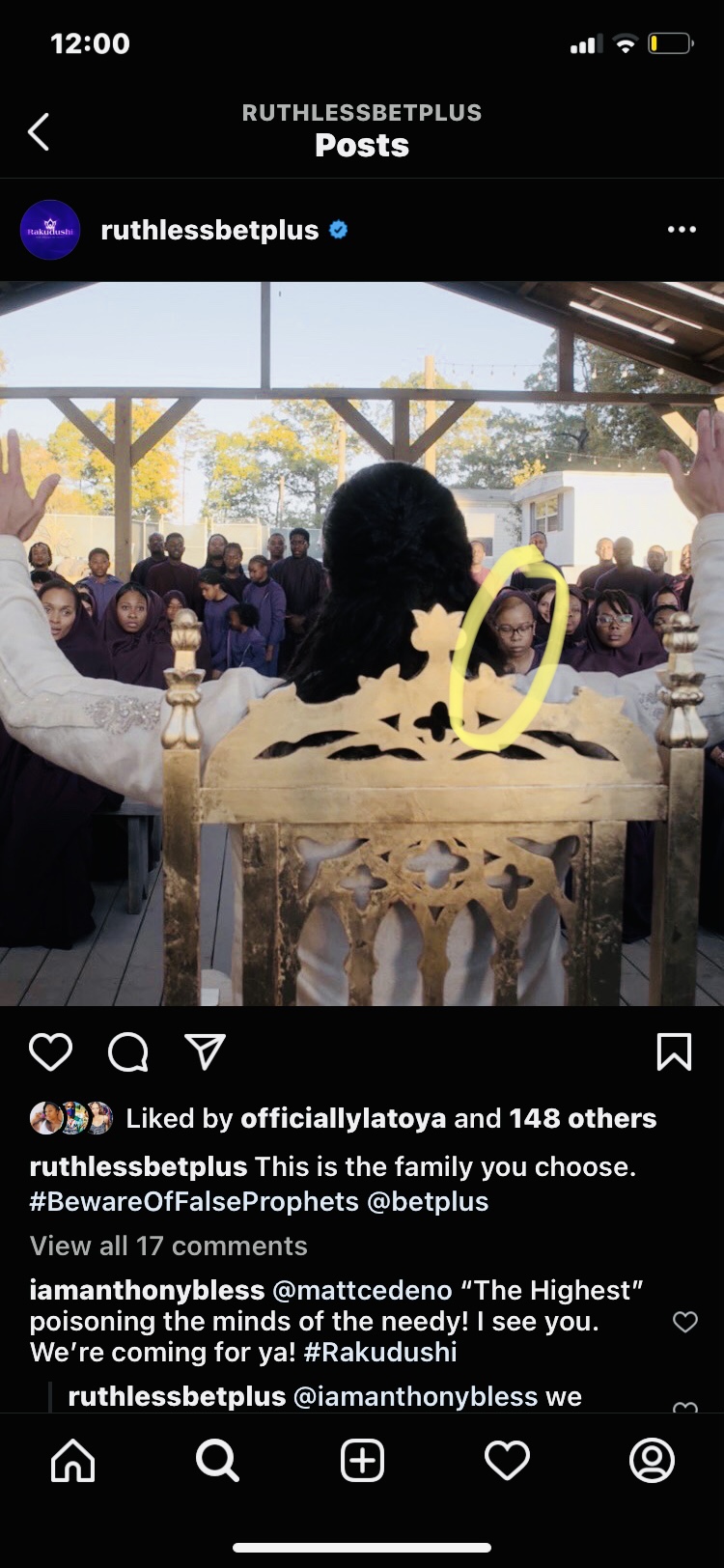724x1568 pixels.
Task: Open comments via the speech bubble icon
Action: point(127,1051)
